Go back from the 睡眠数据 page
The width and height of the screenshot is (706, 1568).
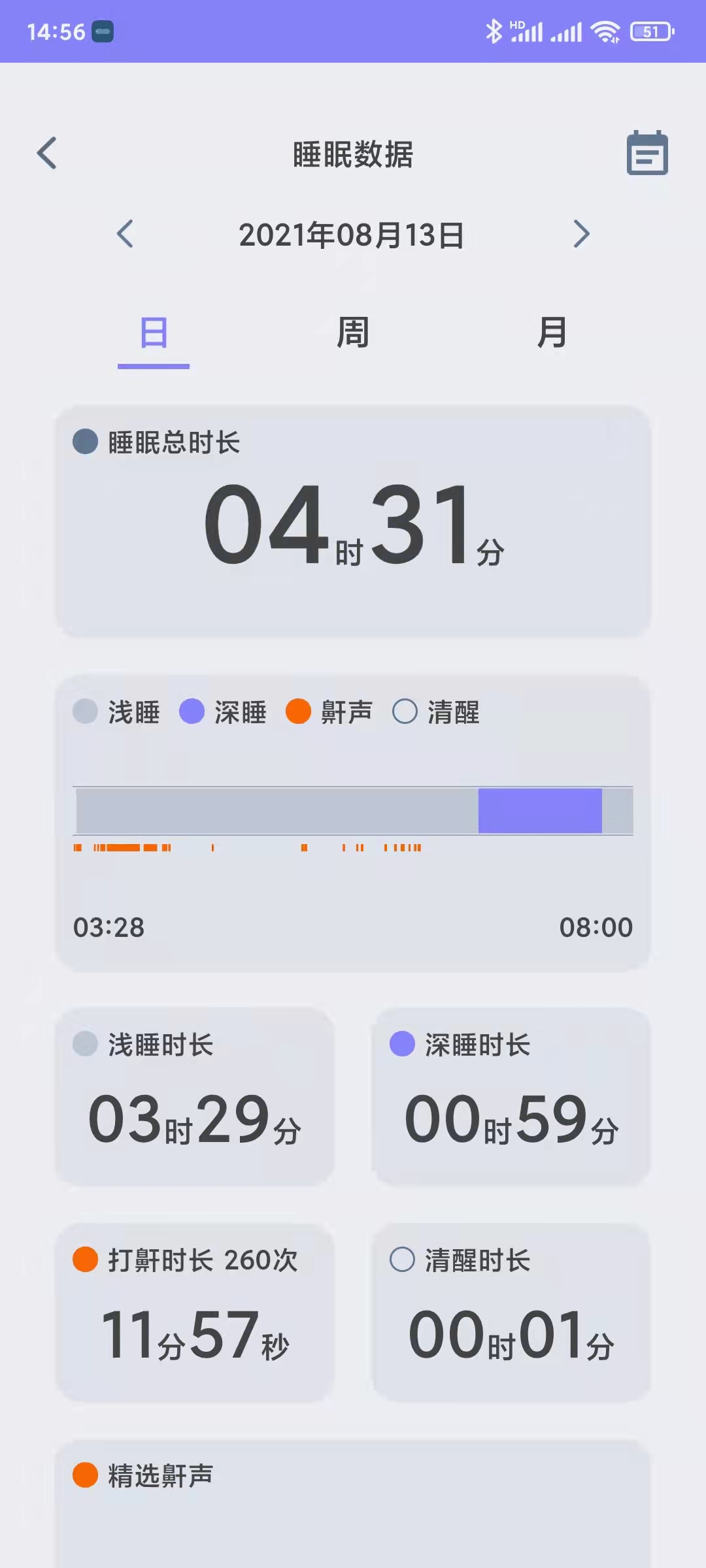pos(47,154)
